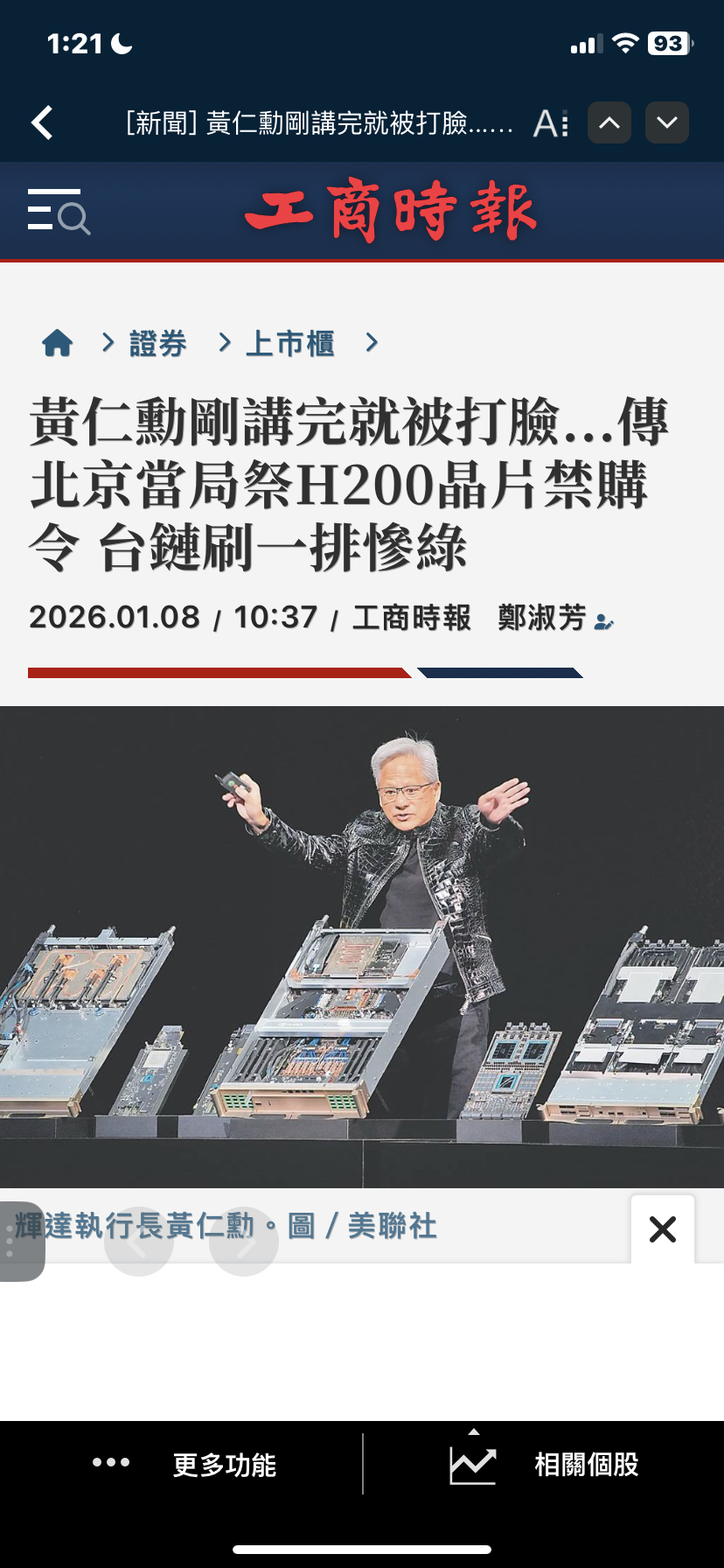The image size is (724, 1568).
Task: Dismiss the photo caption overlay with X
Action: click(662, 1228)
